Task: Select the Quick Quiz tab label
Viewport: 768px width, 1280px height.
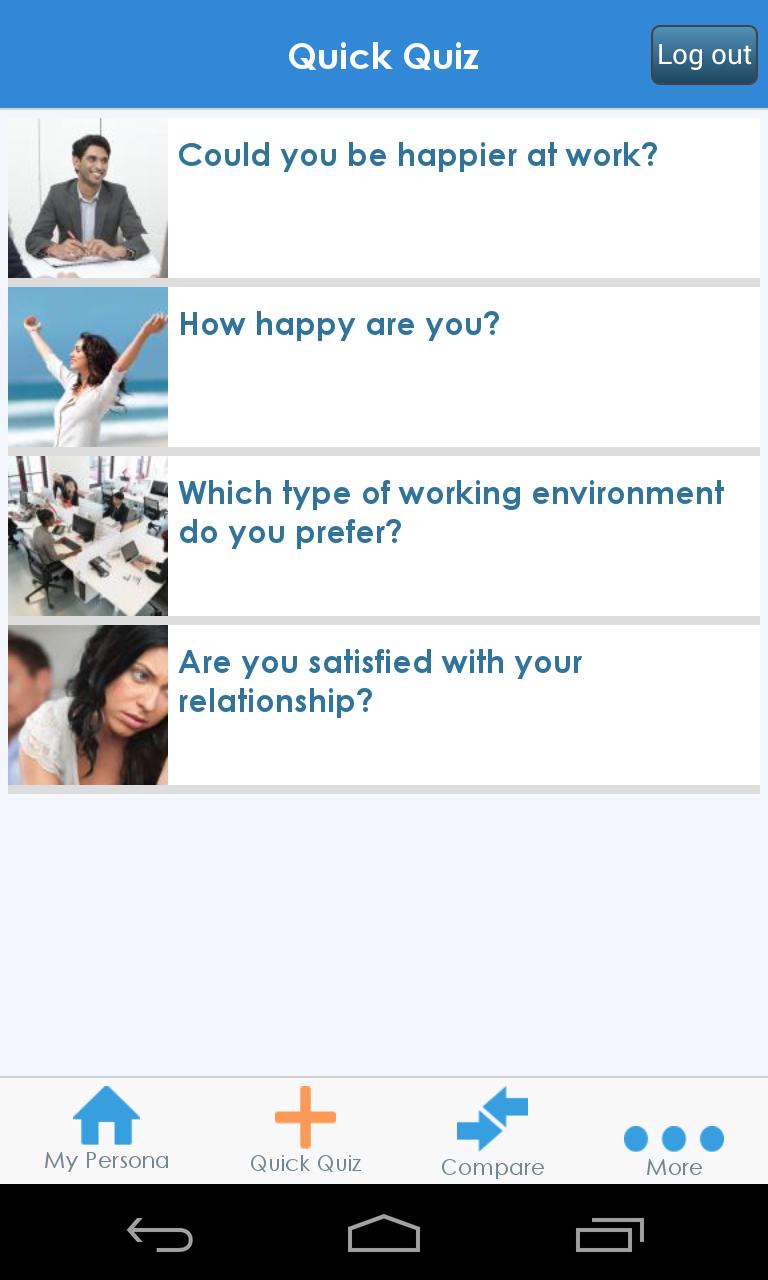Action: tap(305, 1163)
